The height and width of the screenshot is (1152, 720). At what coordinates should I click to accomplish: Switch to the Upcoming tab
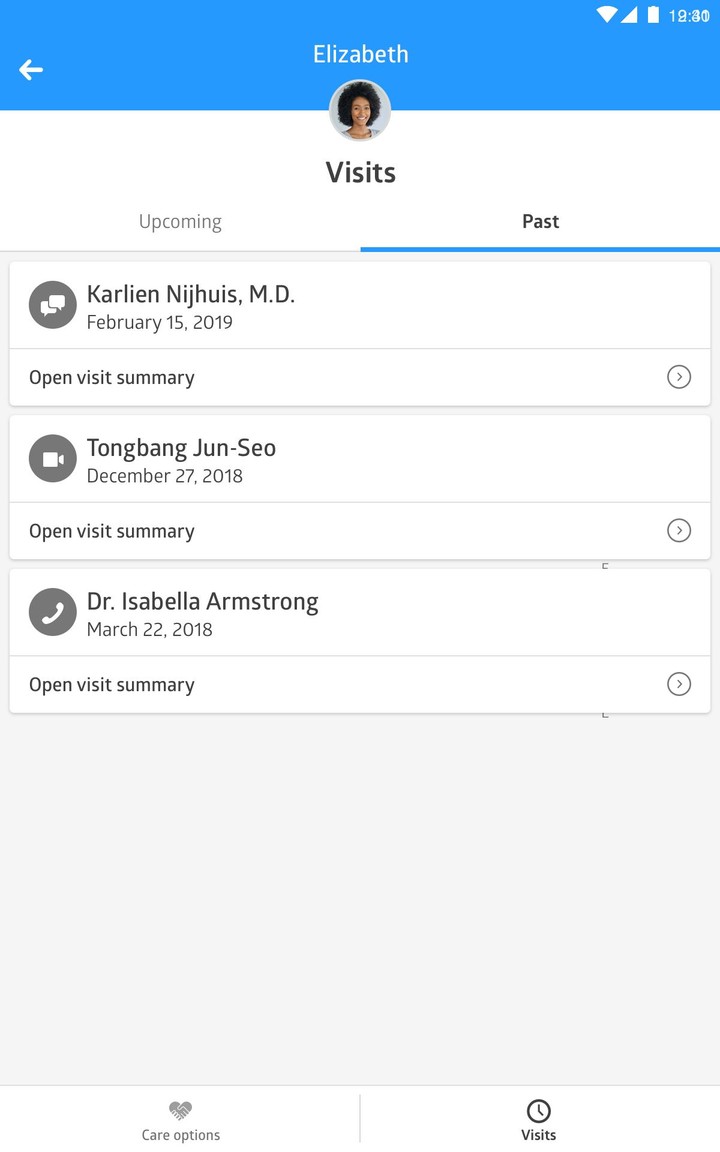(180, 221)
